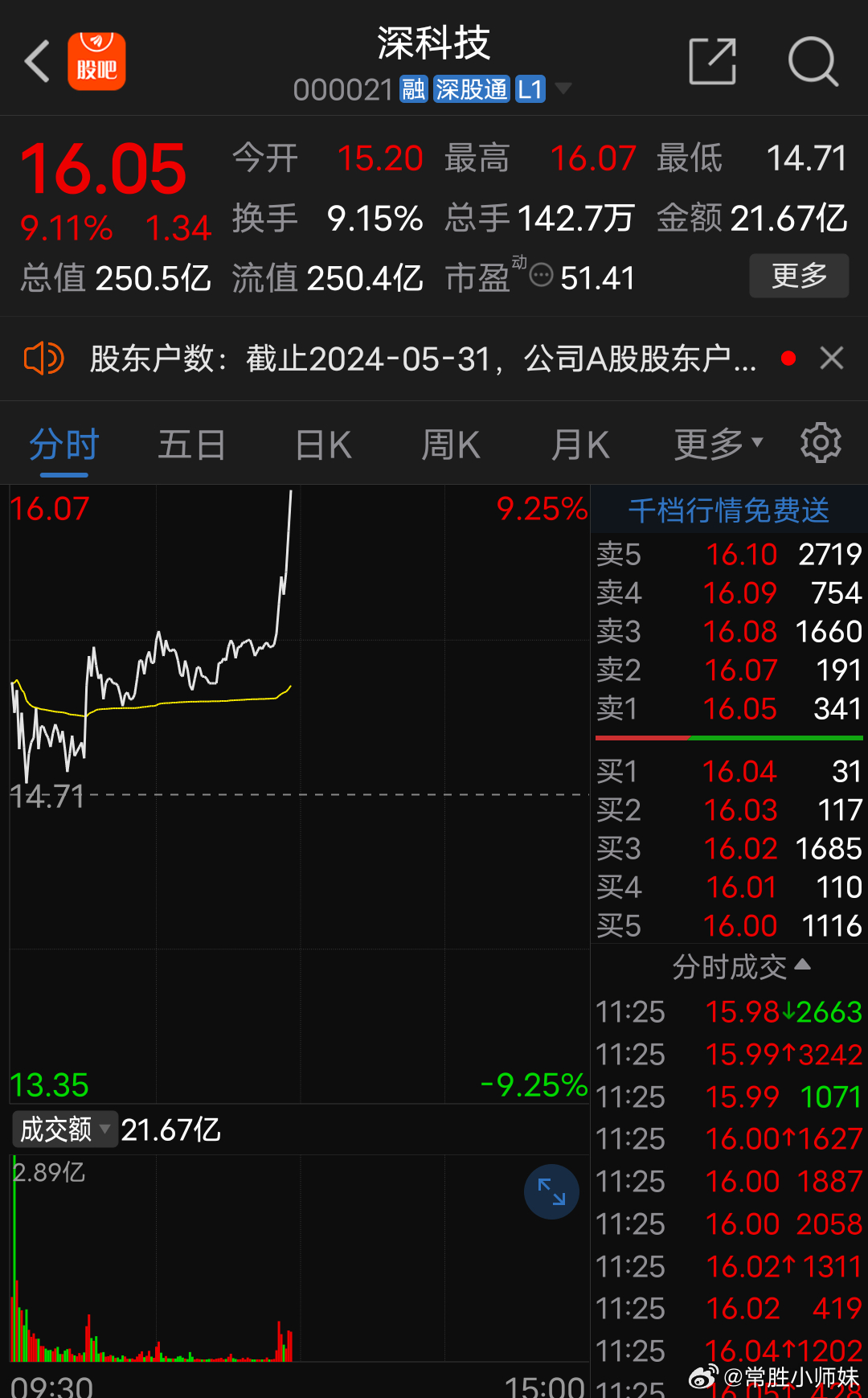Share this stock page
This screenshot has height=1398, width=868.
click(x=713, y=61)
